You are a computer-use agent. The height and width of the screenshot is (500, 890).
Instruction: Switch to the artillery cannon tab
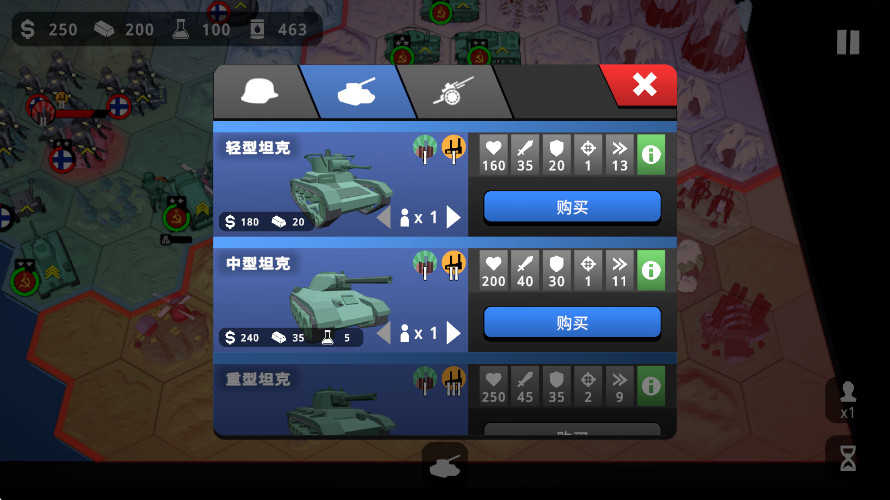click(451, 93)
